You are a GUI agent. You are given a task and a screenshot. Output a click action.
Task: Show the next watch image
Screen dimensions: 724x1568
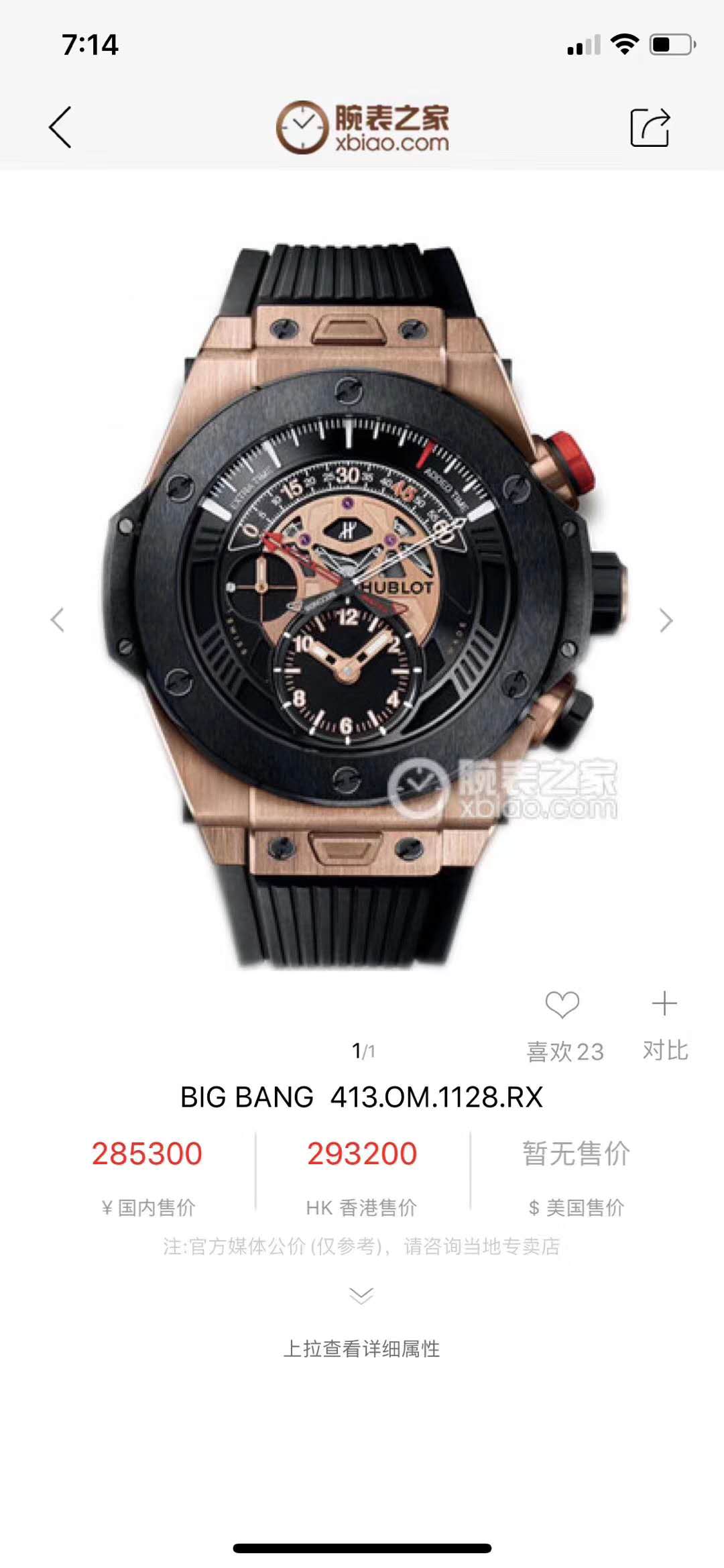pos(666,620)
